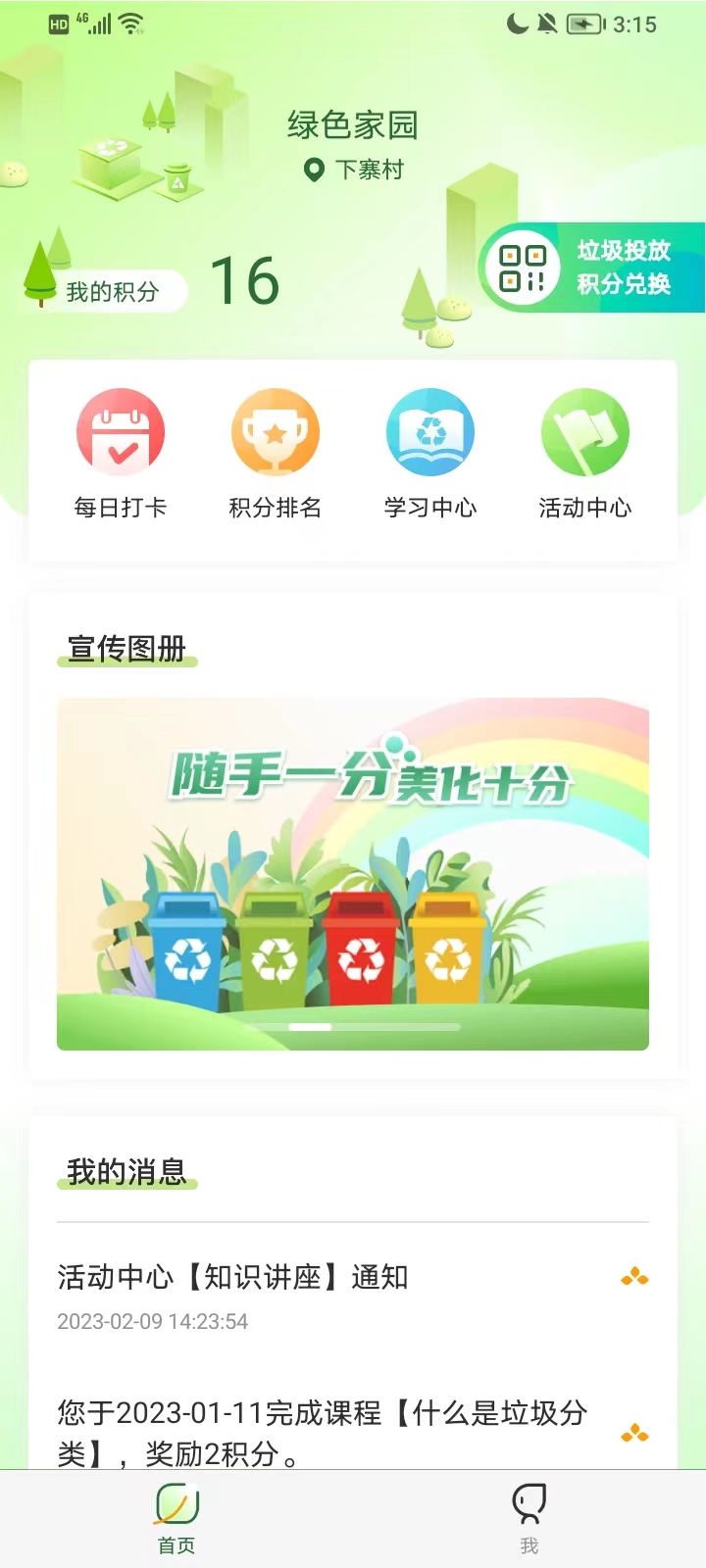Open the 随手一分 promotional banner
This screenshot has height=1568, width=706.
point(353,873)
